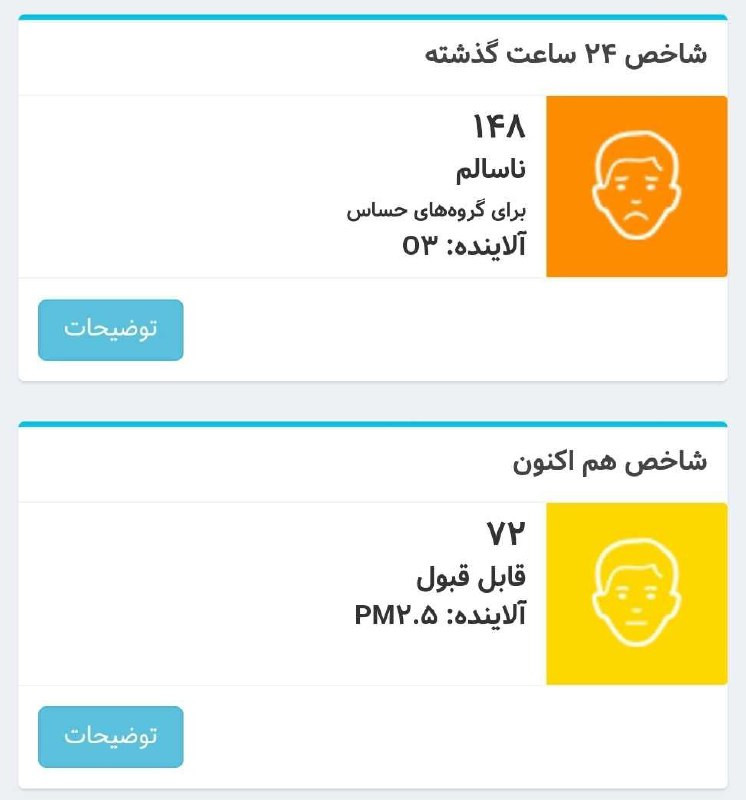Tap توضیحات under شاخص هم اکنون

pos(111,736)
